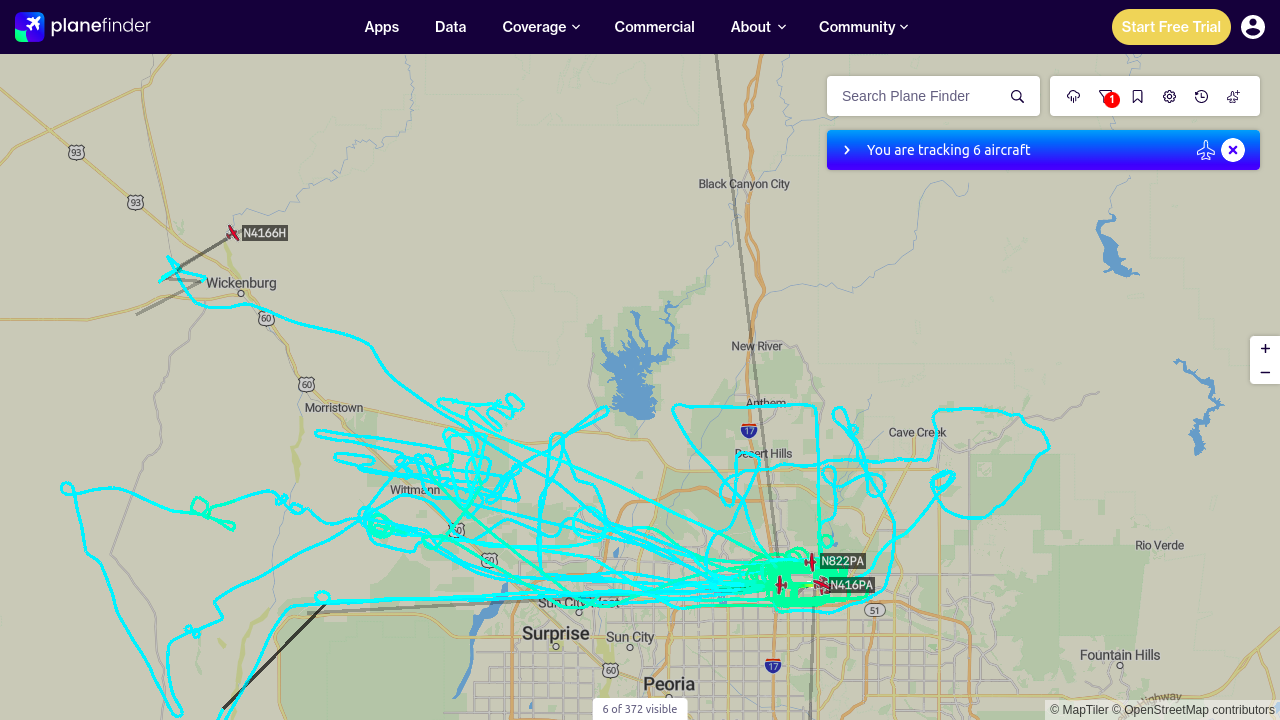
Task: Open the map settings gear
Action: click(x=1170, y=96)
